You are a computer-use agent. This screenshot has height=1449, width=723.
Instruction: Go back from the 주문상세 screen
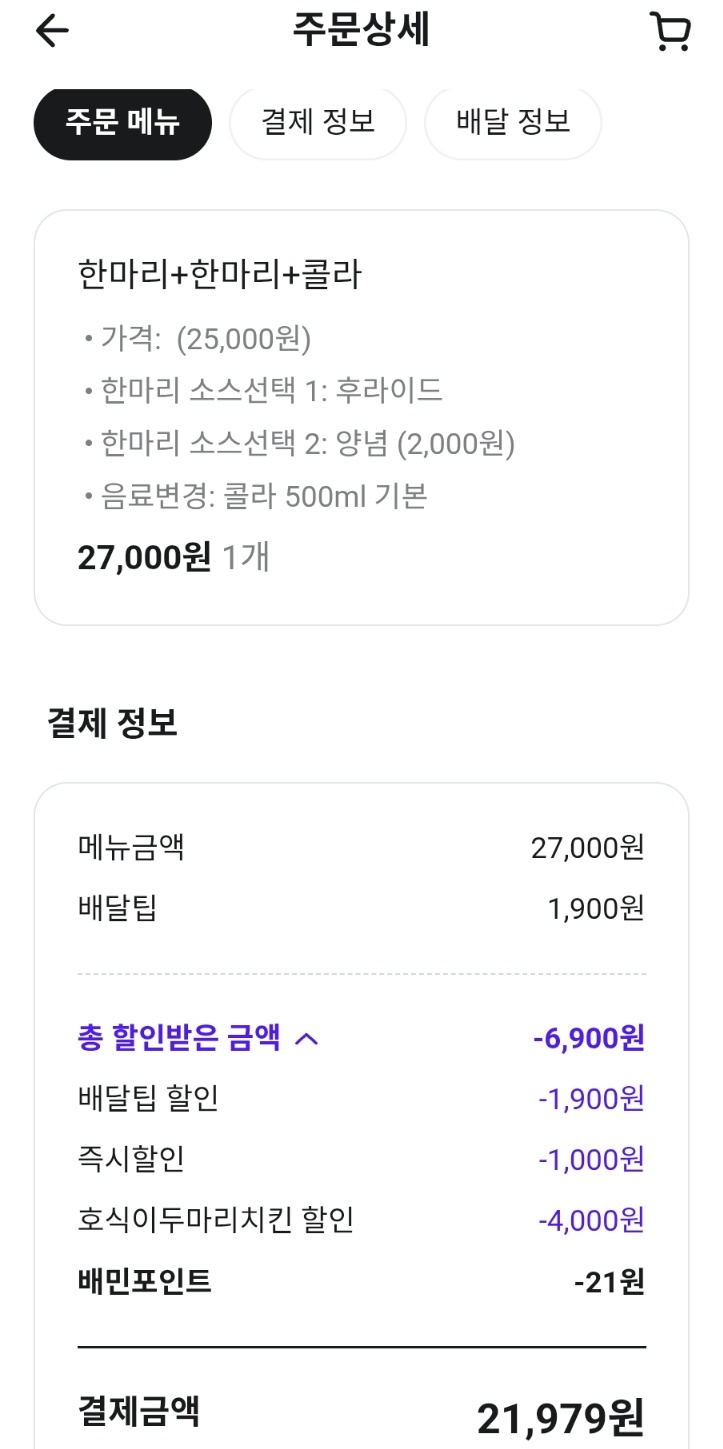click(52, 31)
